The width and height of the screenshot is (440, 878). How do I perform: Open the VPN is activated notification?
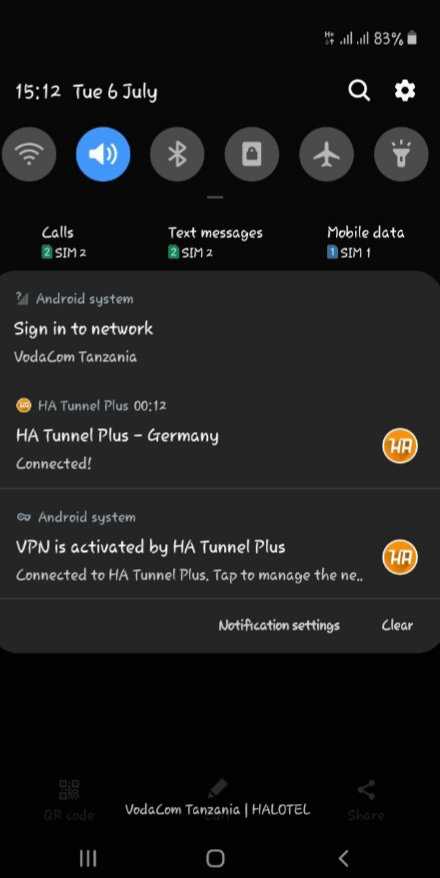(x=220, y=544)
